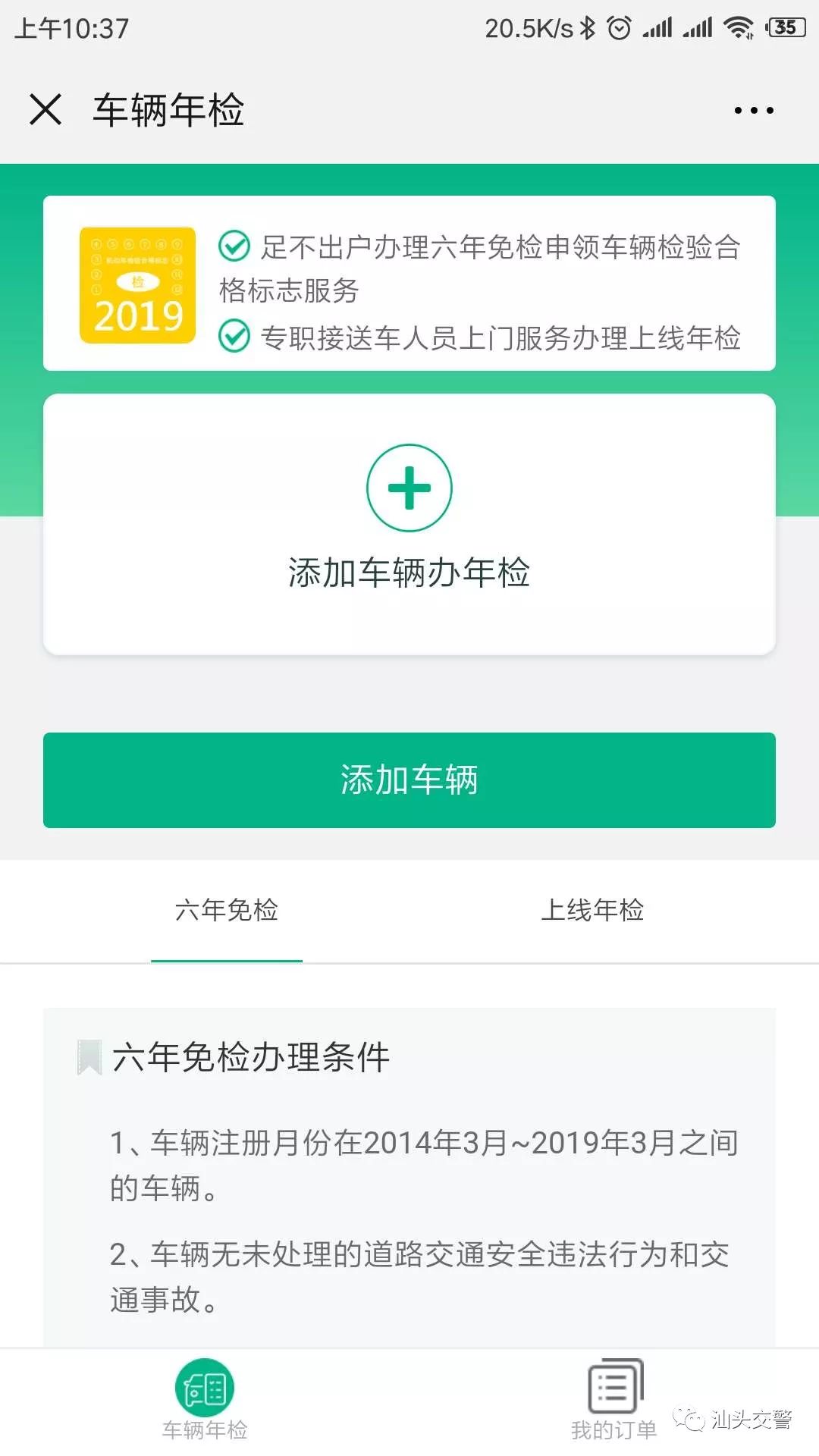Screen dimensions: 819x1456
Task: Tap the battery indicator showing 35
Action: 782,27
